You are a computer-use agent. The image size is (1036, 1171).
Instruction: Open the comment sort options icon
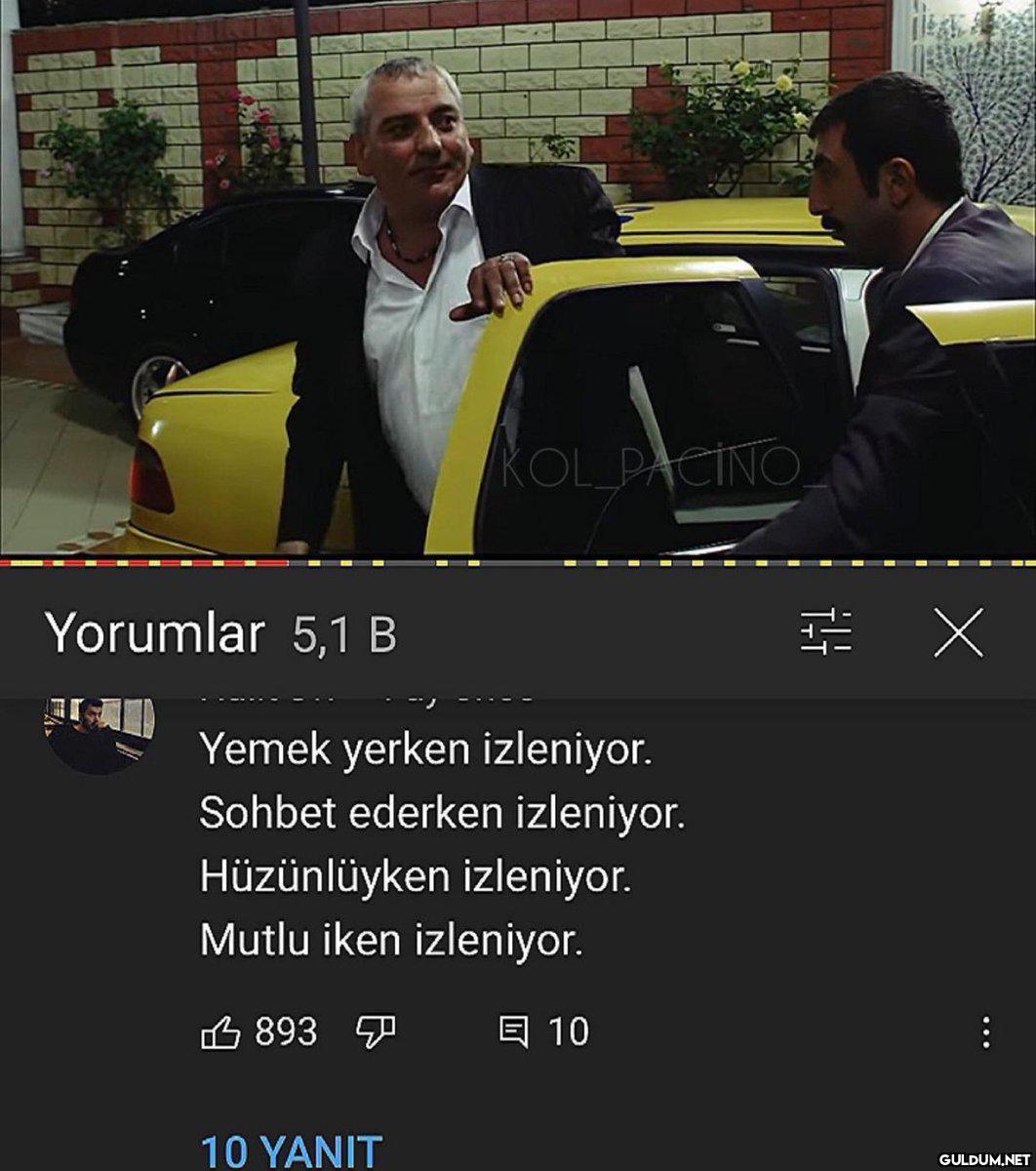tap(825, 631)
